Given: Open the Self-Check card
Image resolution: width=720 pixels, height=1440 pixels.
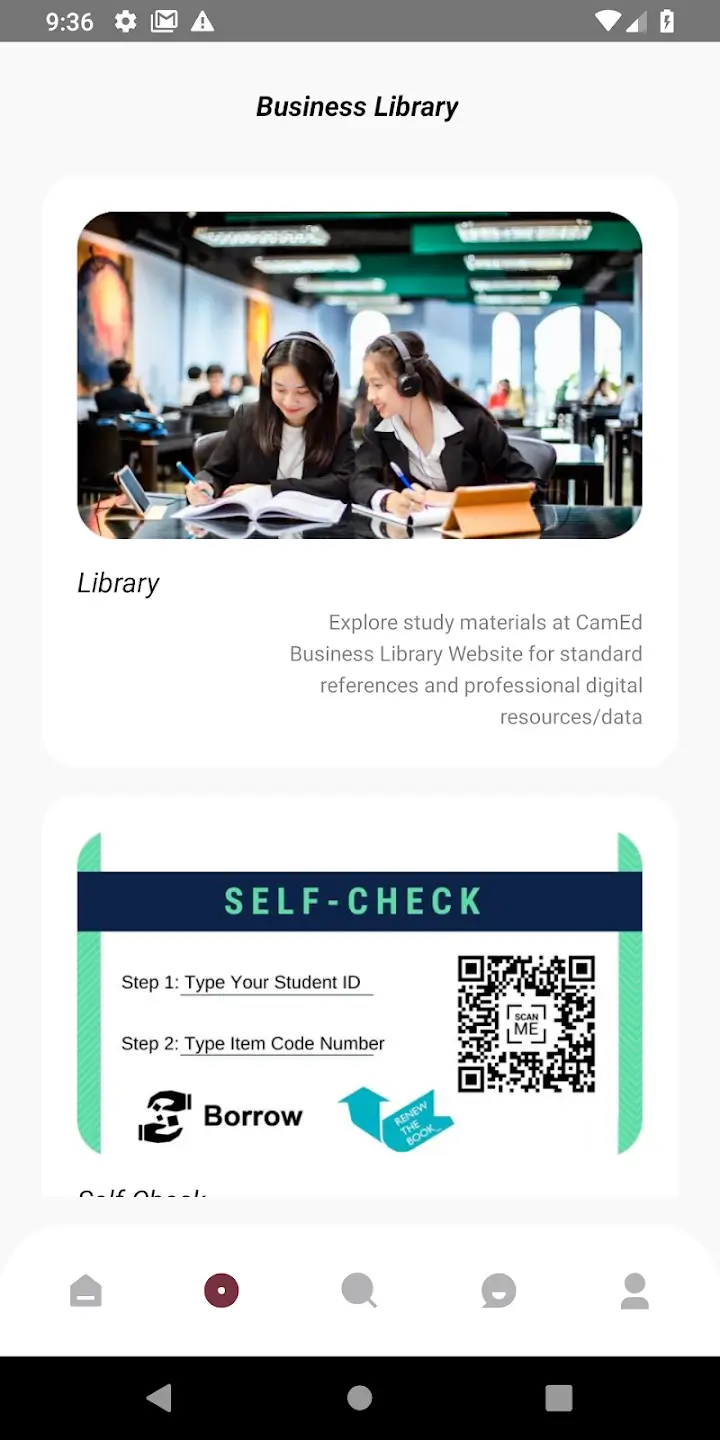Looking at the screenshot, I should click(x=360, y=996).
